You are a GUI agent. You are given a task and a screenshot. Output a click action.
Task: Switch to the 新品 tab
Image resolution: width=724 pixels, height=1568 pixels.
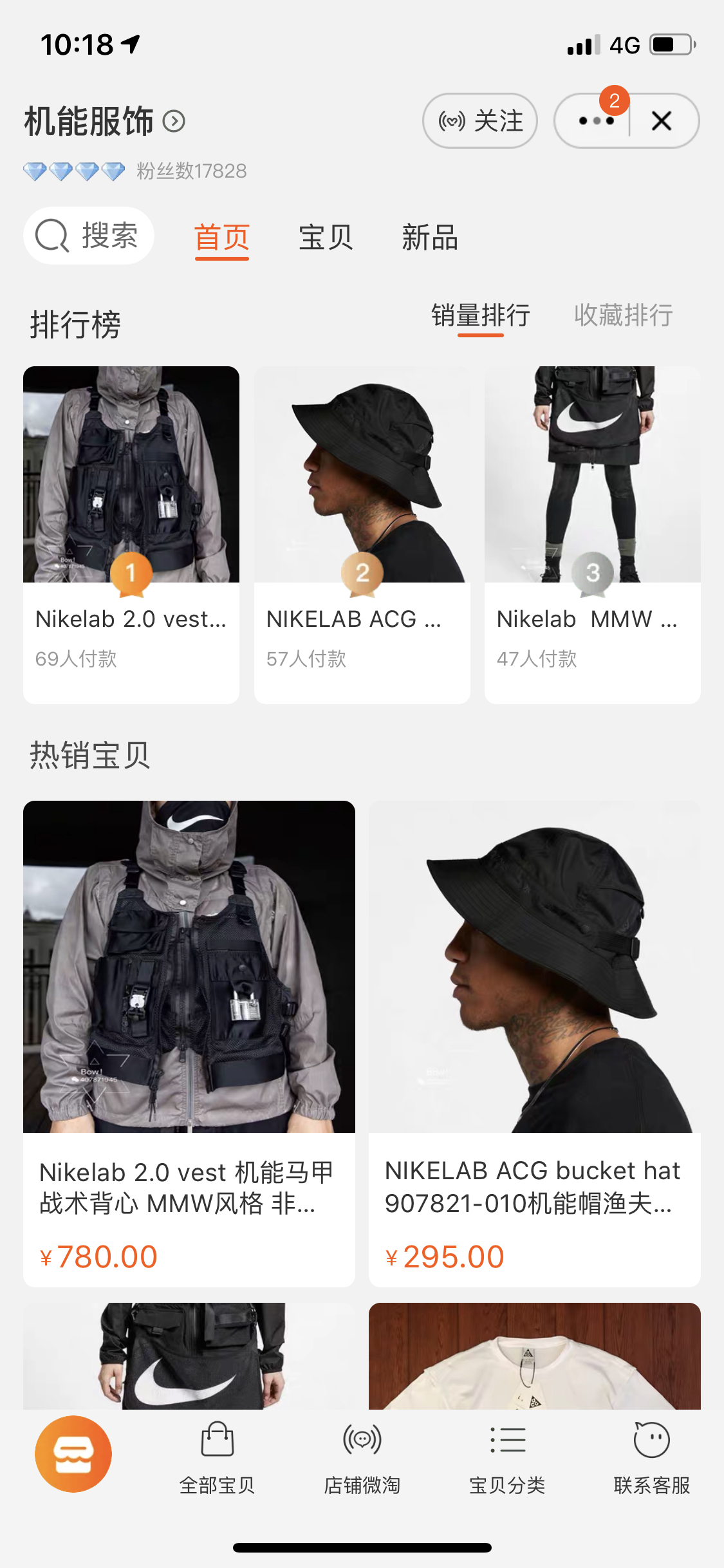[429, 238]
